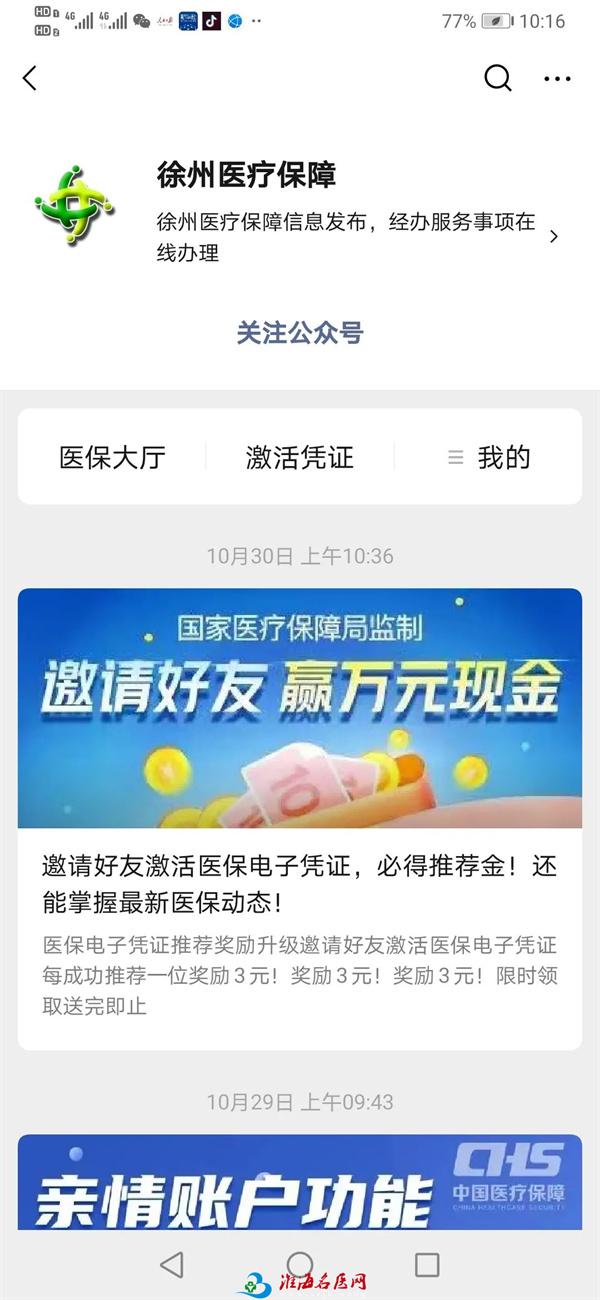Open the 亲情账户功能 article card

[300, 1183]
